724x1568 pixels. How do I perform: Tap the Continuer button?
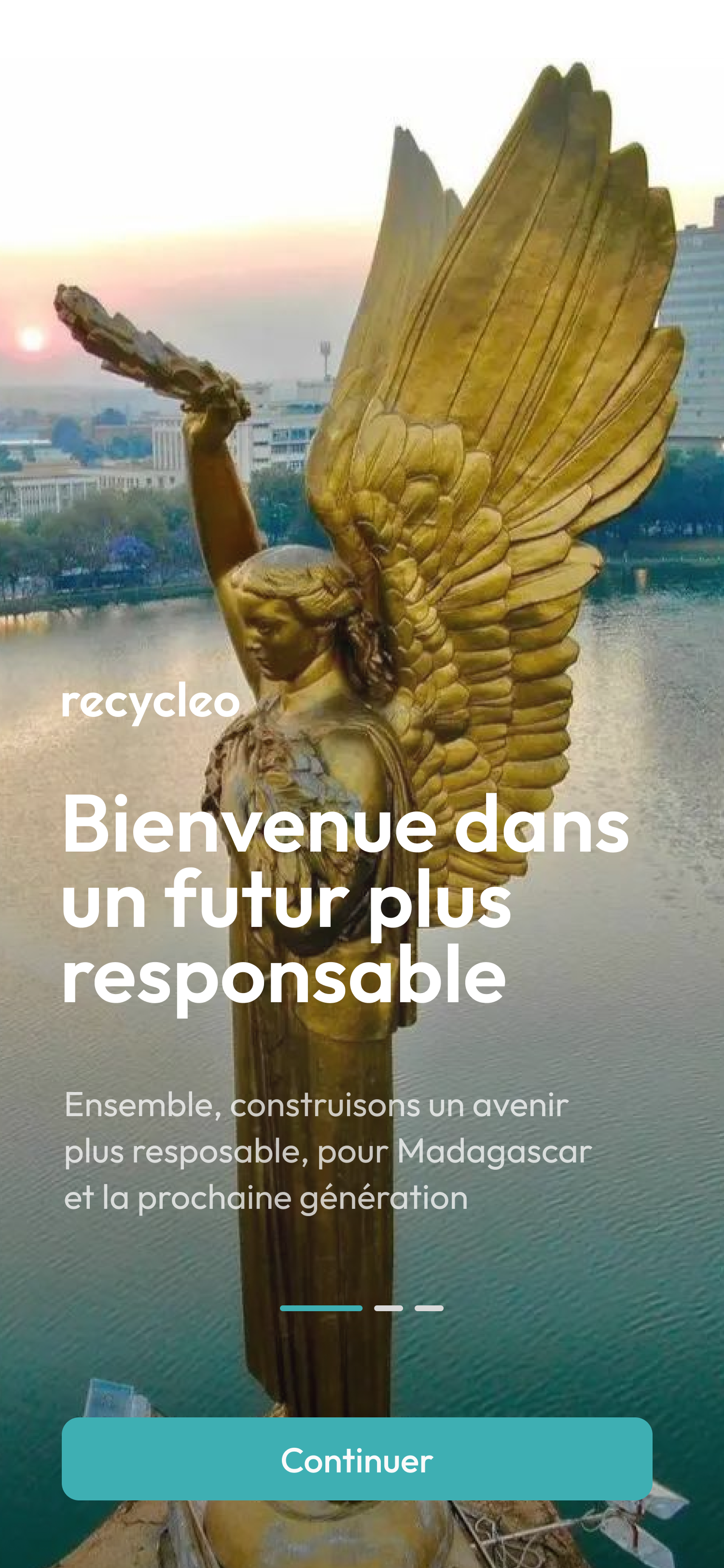pos(357,1460)
